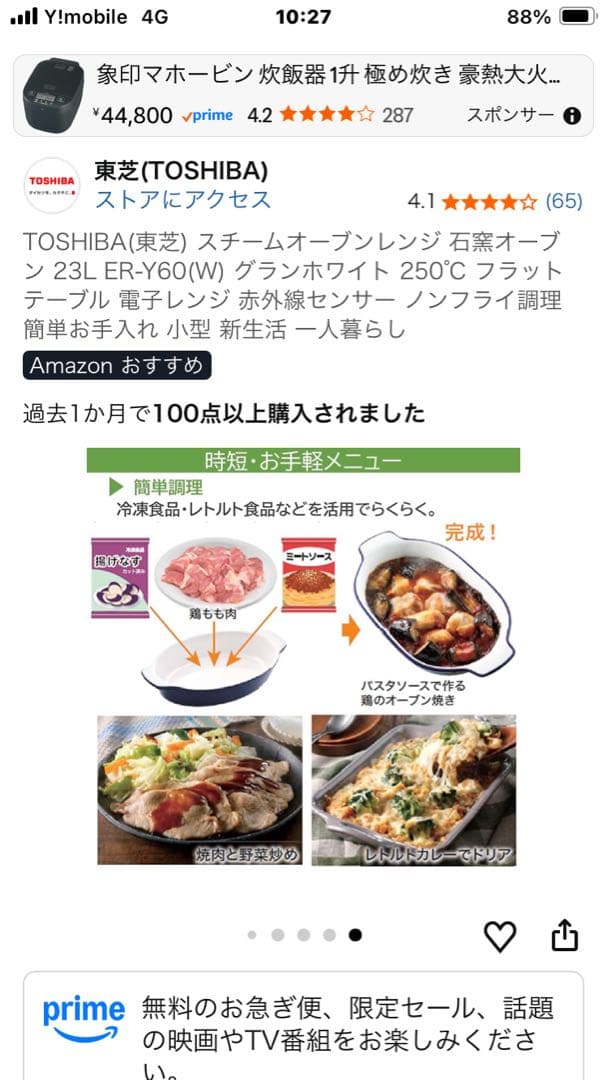Visit the TOSHIBA store via ストアにアクセス

tap(183, 199)
